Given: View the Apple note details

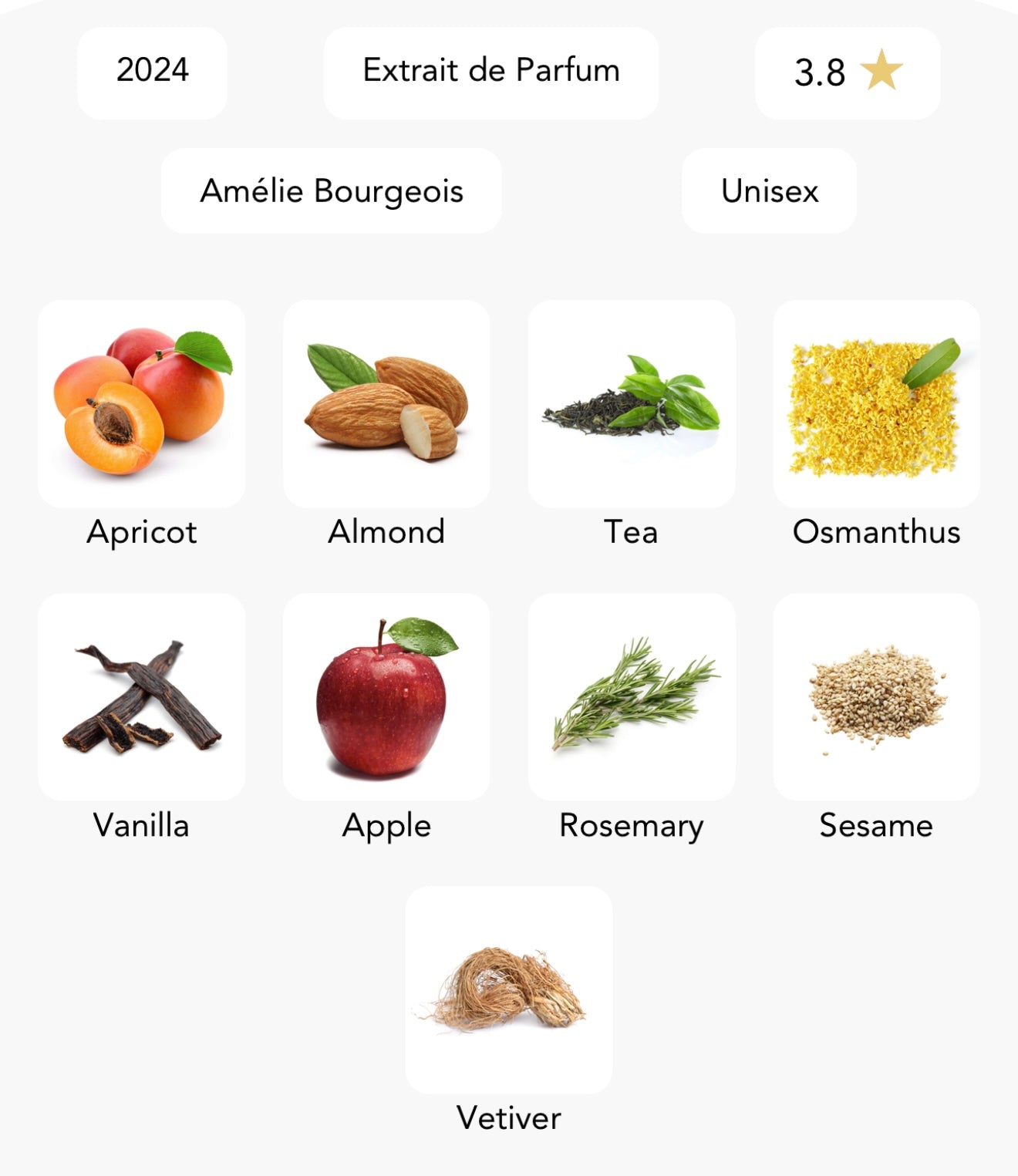Looking at the screenshot, I should pyautogui.click(x=386, y=696).
